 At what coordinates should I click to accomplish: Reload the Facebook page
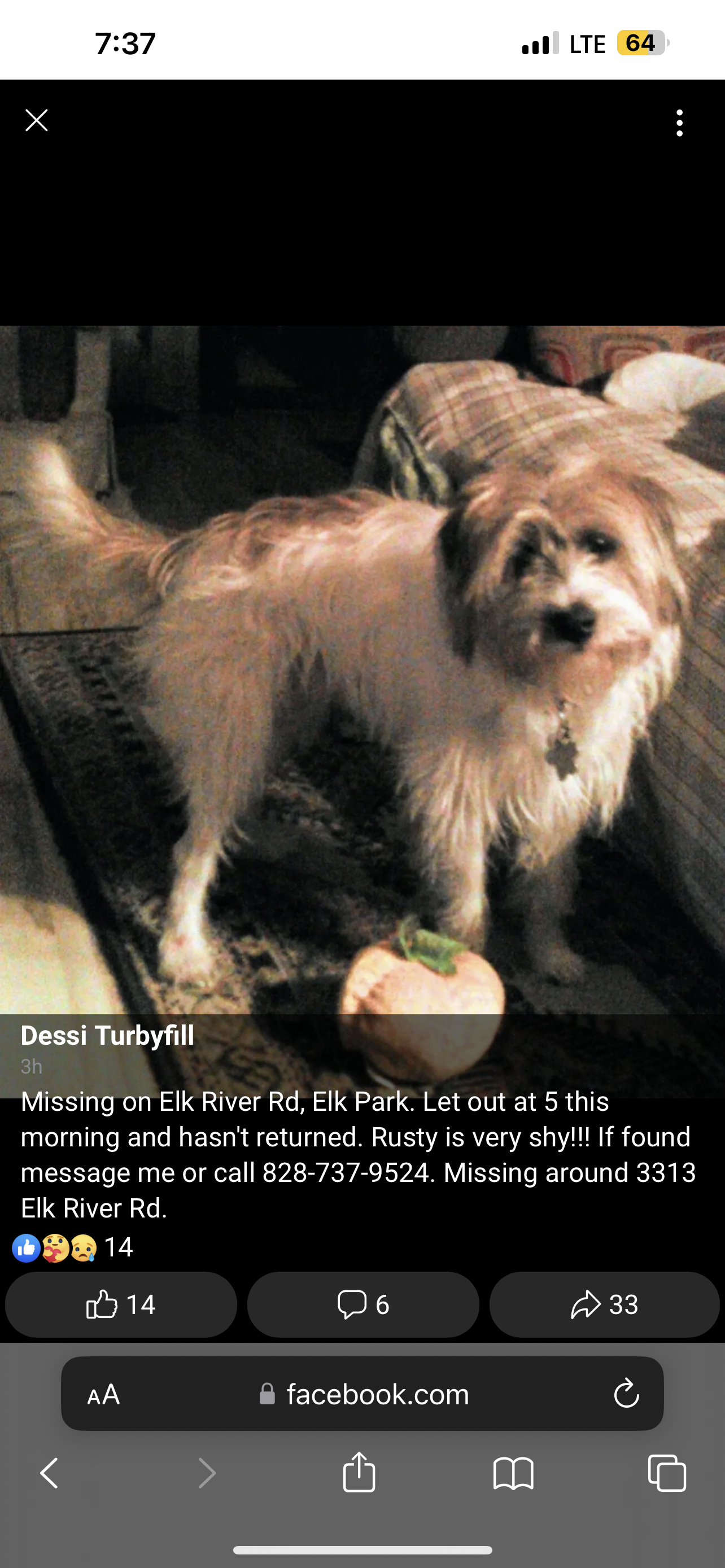pos(626,1395)
